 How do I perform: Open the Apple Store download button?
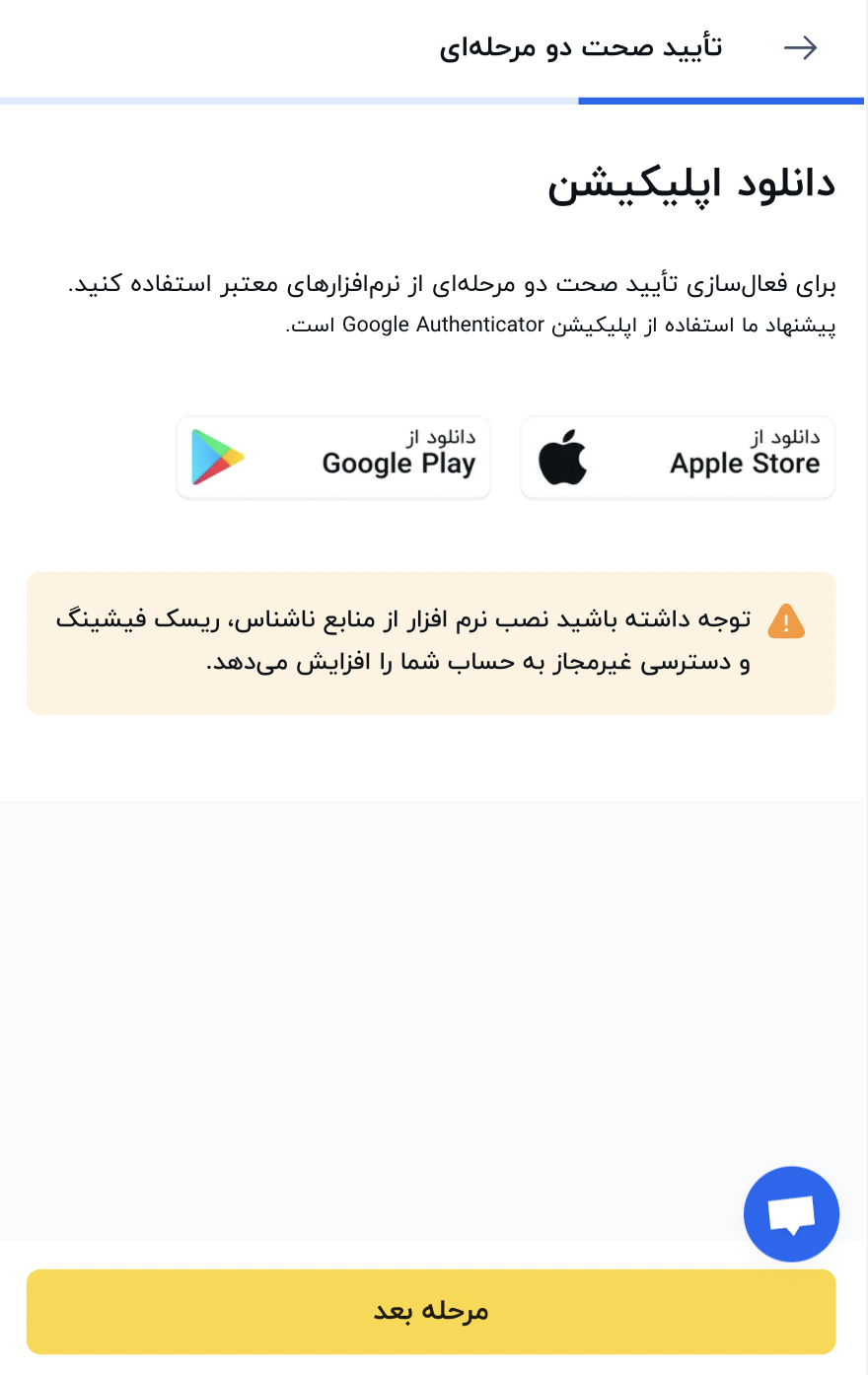[678, 458]
